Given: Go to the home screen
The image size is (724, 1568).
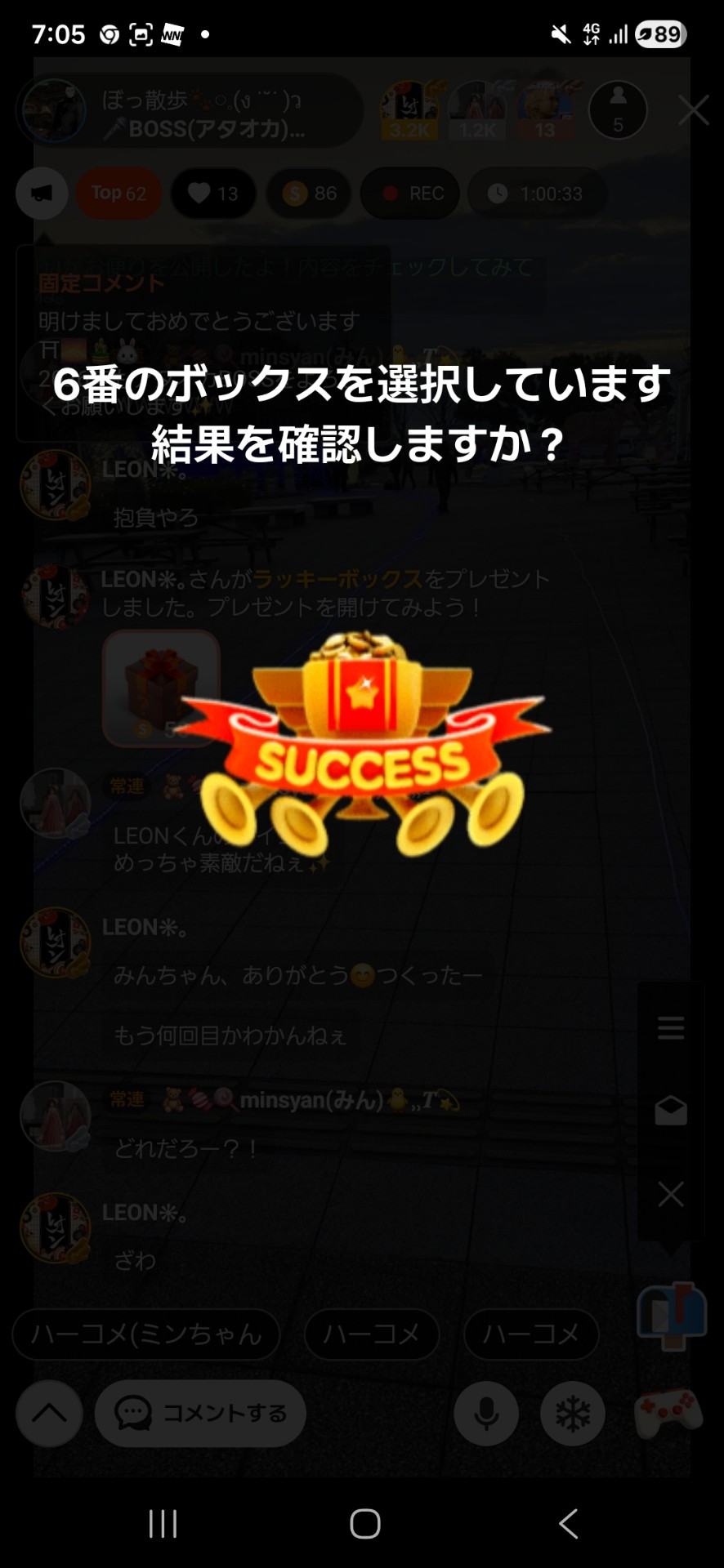Looking at the screenshot, I should pos(364,1523).
